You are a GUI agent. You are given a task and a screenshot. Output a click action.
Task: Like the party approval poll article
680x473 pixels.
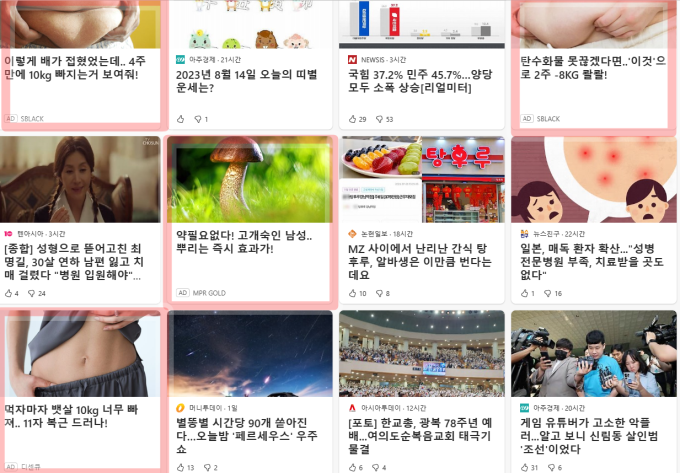pyautogui.click(x=352, y=119)
